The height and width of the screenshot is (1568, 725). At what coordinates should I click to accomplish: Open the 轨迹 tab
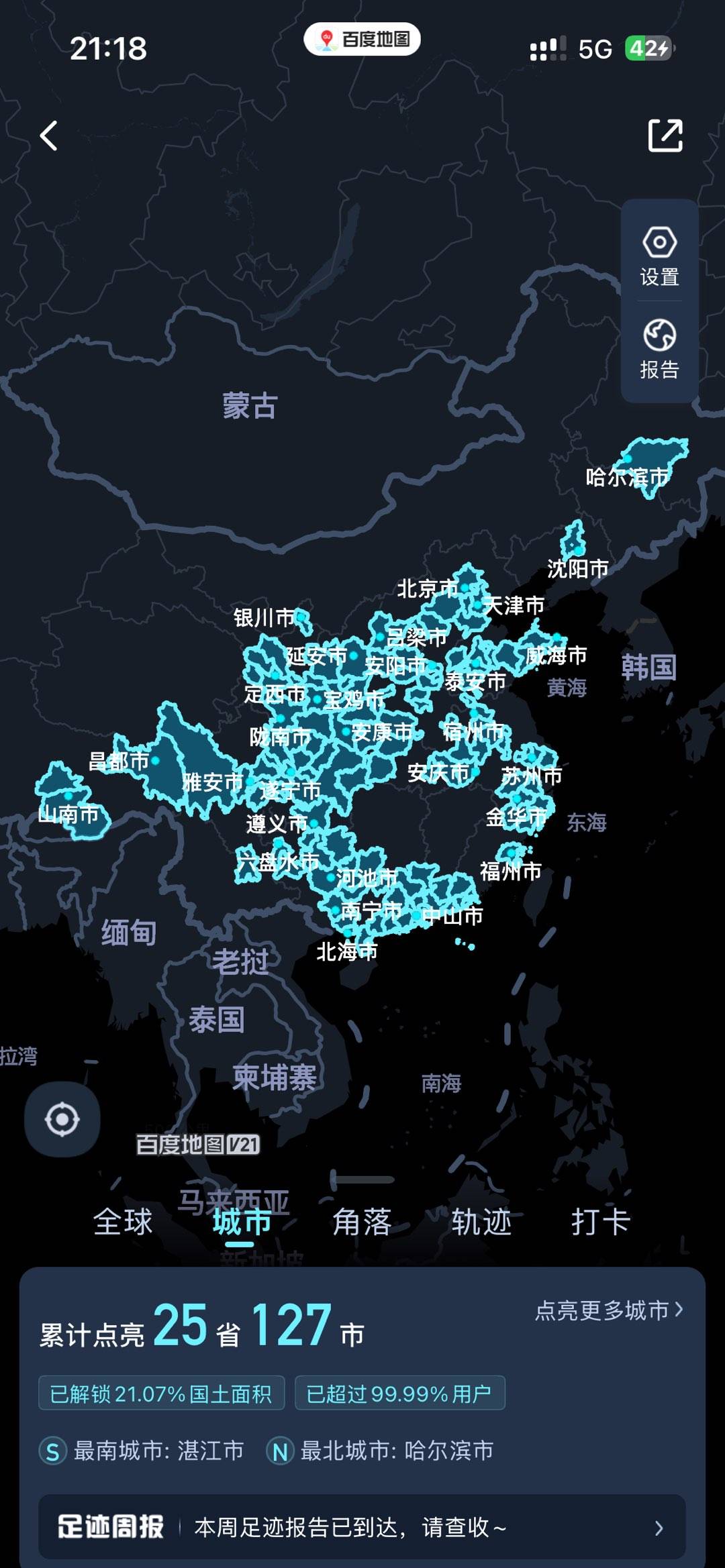point(481,1221)
